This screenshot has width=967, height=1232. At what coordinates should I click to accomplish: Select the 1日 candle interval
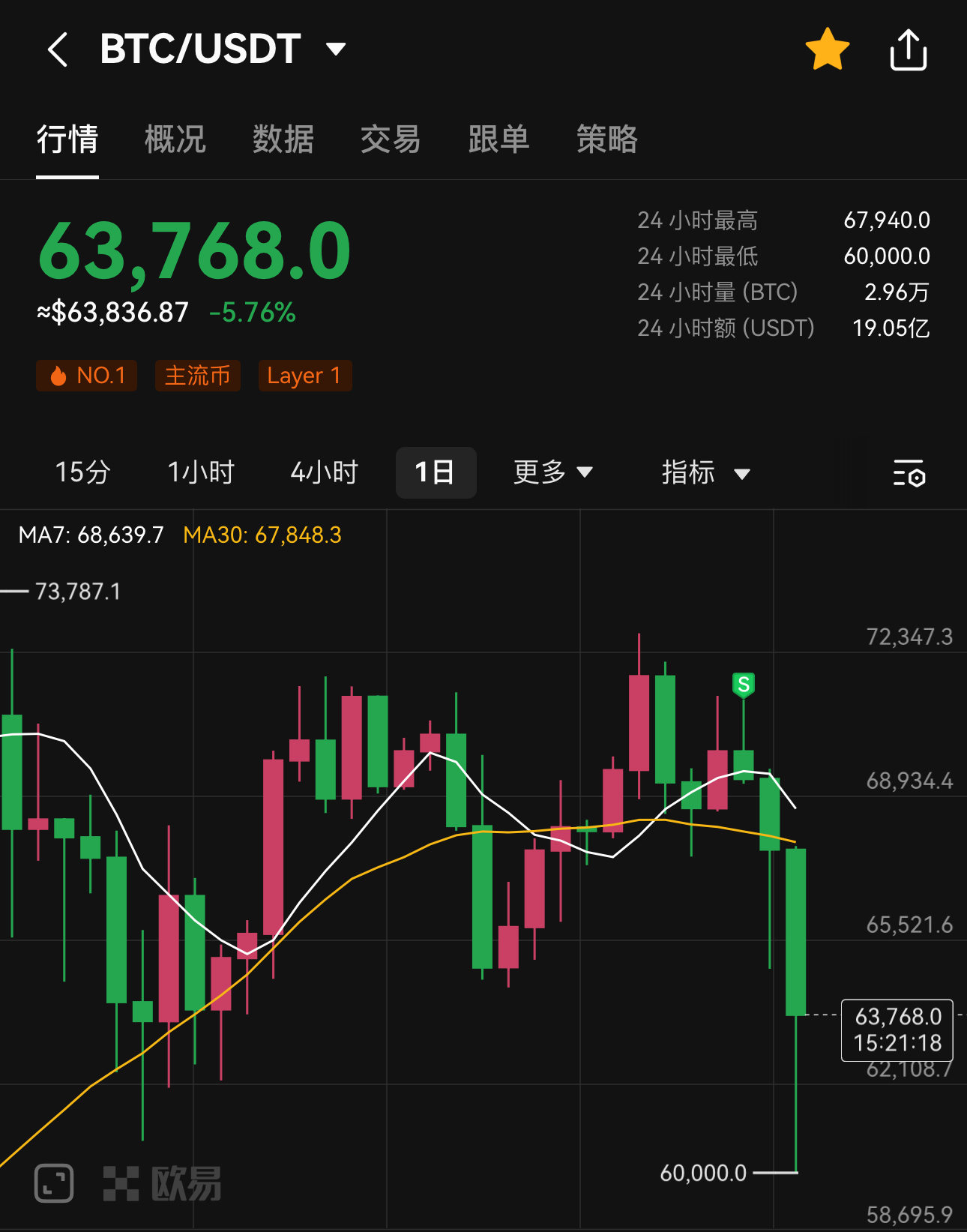point(436,472)
